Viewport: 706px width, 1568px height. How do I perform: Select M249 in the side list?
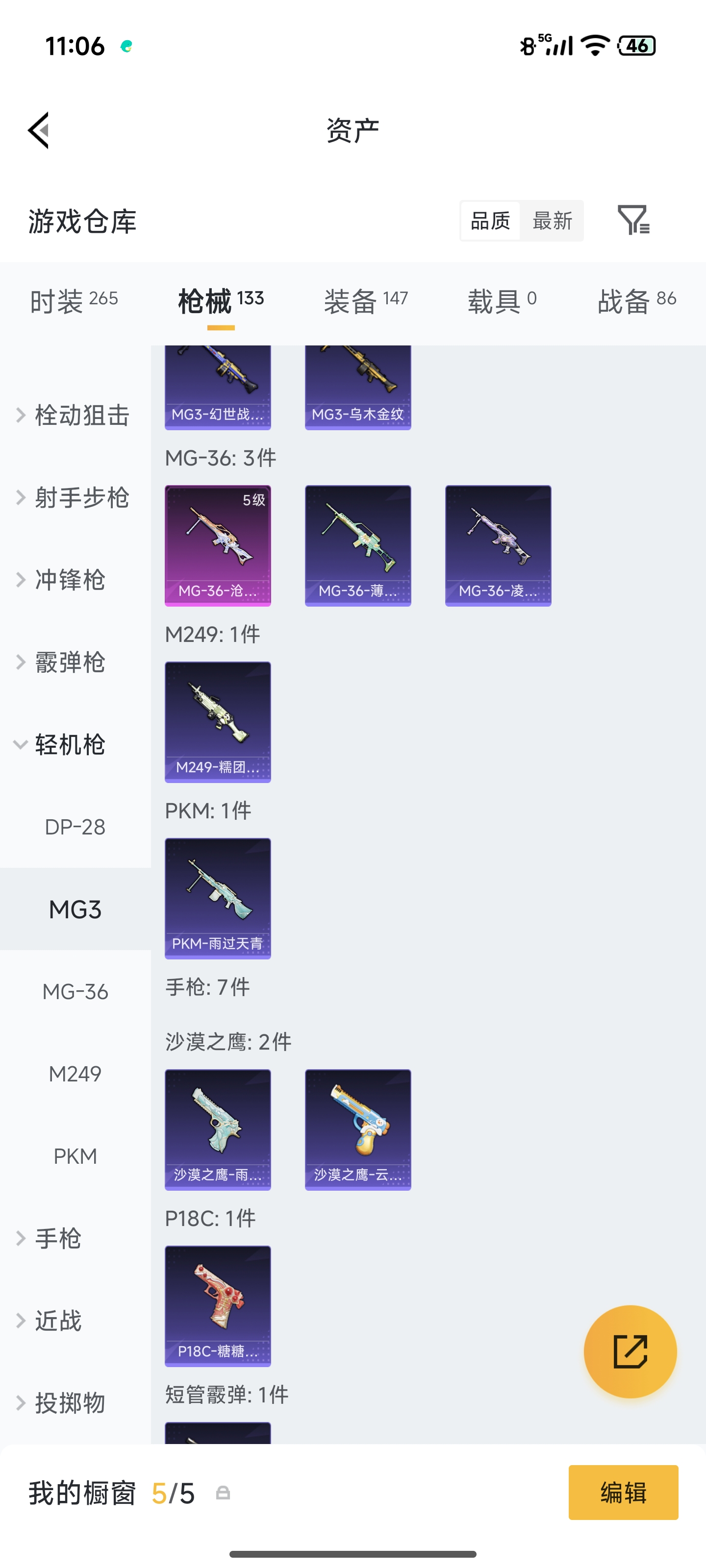click(x=75, y=1074)
